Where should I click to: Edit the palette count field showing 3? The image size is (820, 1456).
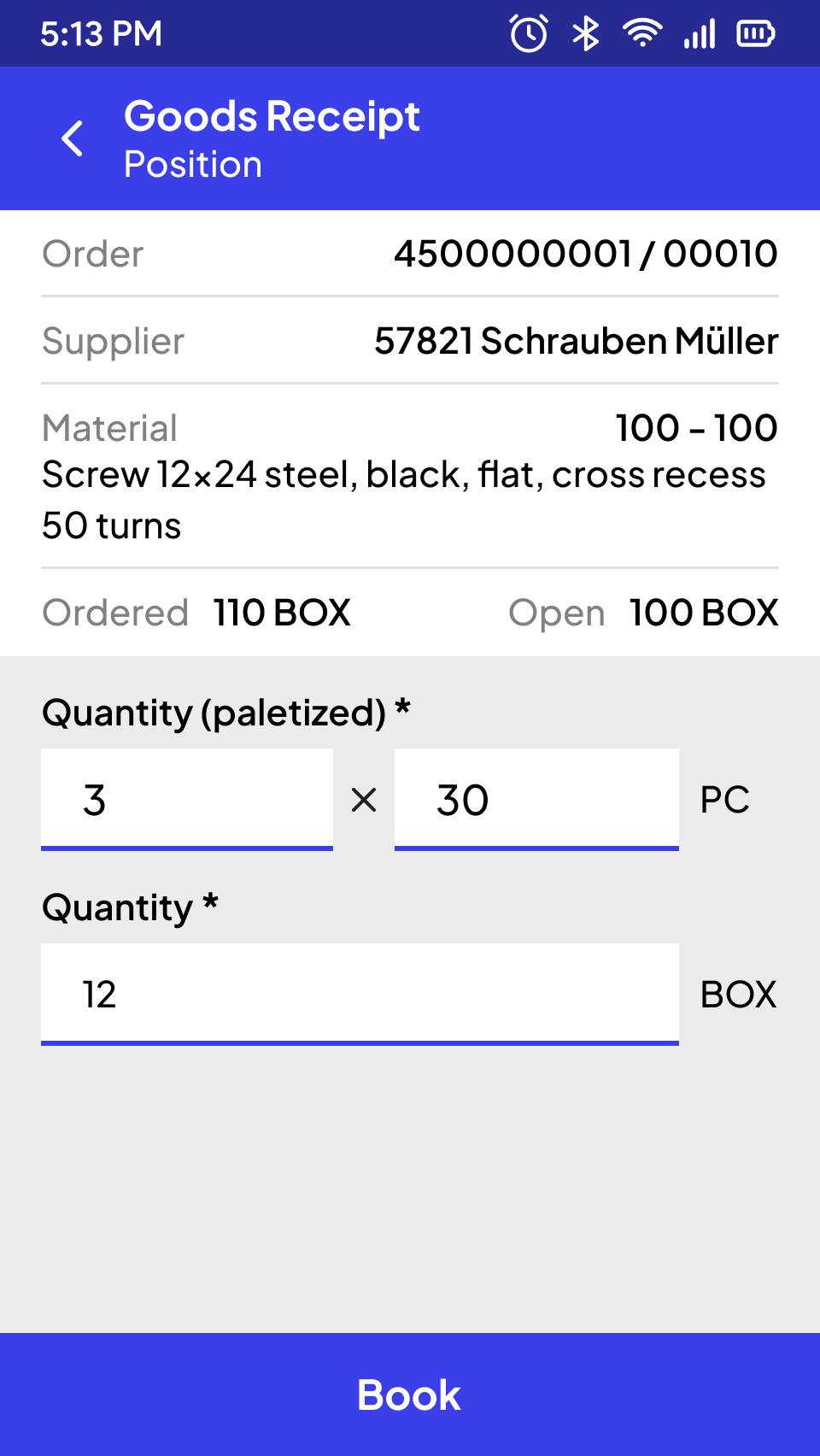pos(187,800)
